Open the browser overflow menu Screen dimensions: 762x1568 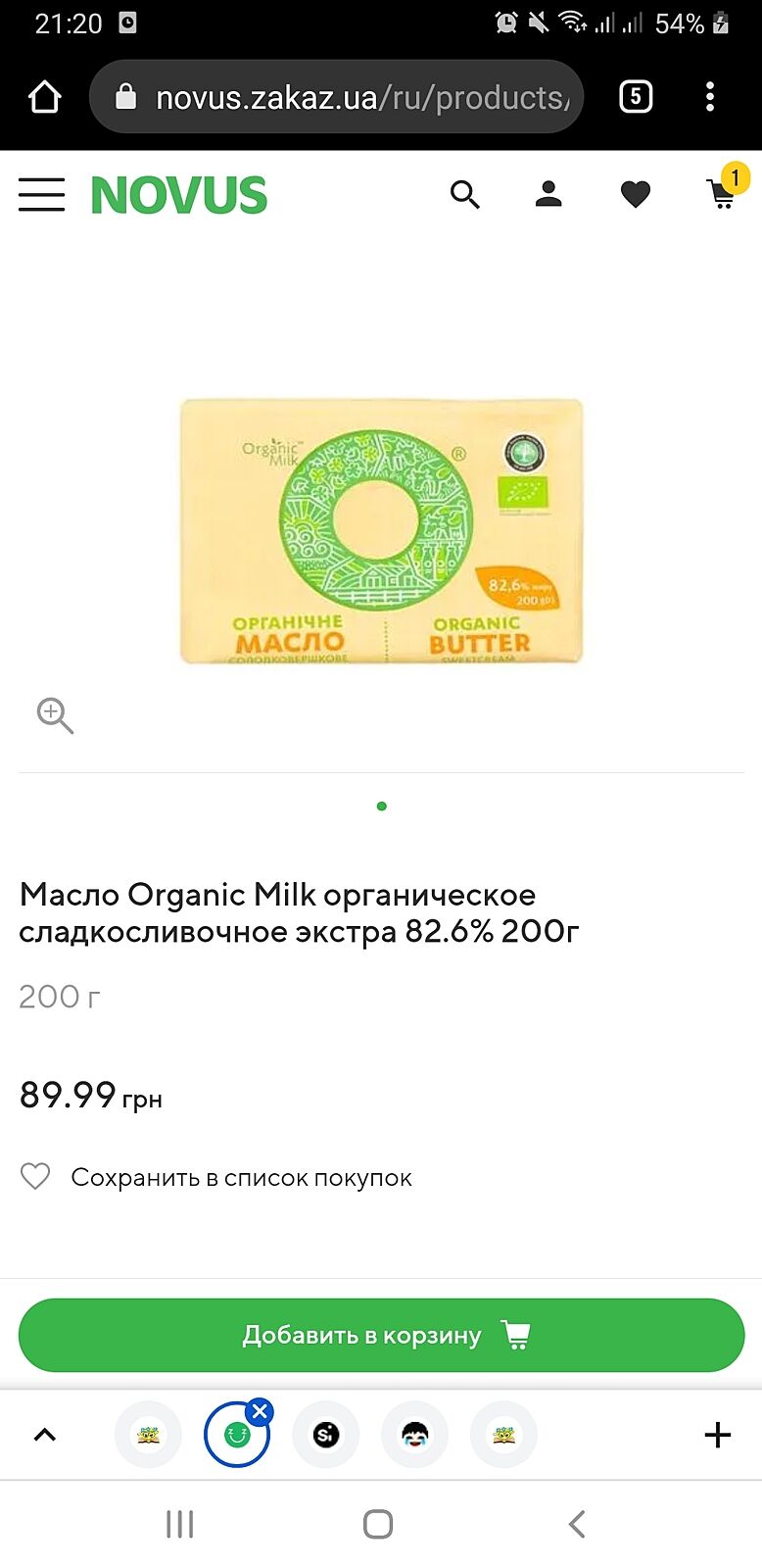tap(710, 97)
